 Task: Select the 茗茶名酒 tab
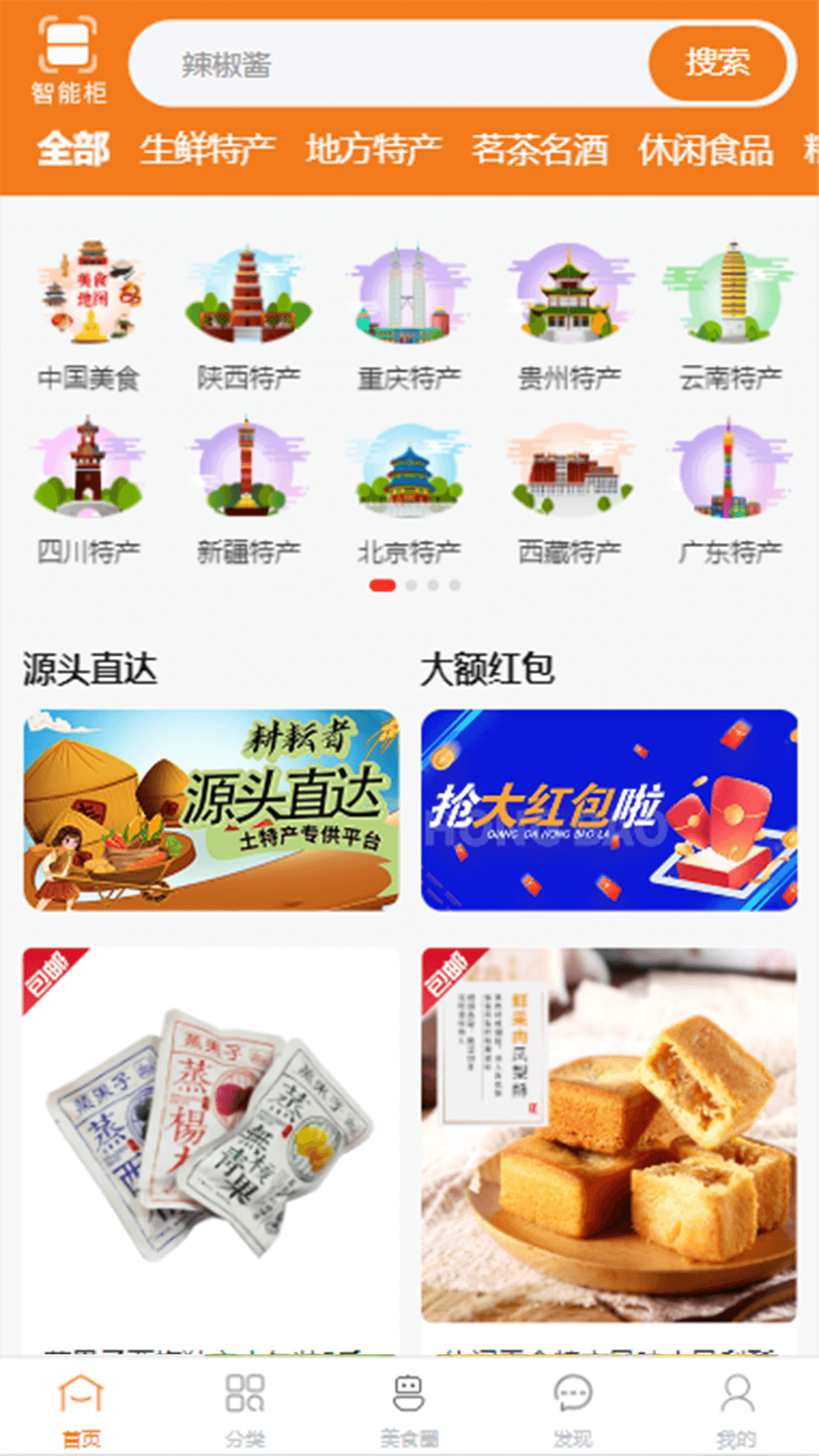(x=539, y=149)
